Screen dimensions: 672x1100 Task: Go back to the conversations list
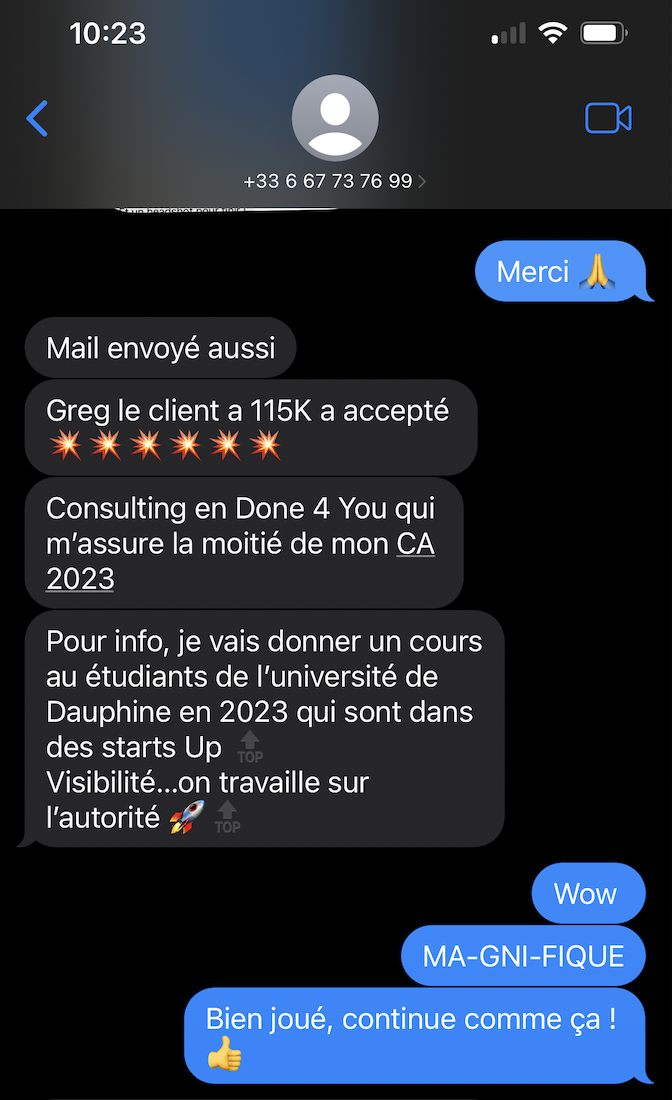pos(37,118)
